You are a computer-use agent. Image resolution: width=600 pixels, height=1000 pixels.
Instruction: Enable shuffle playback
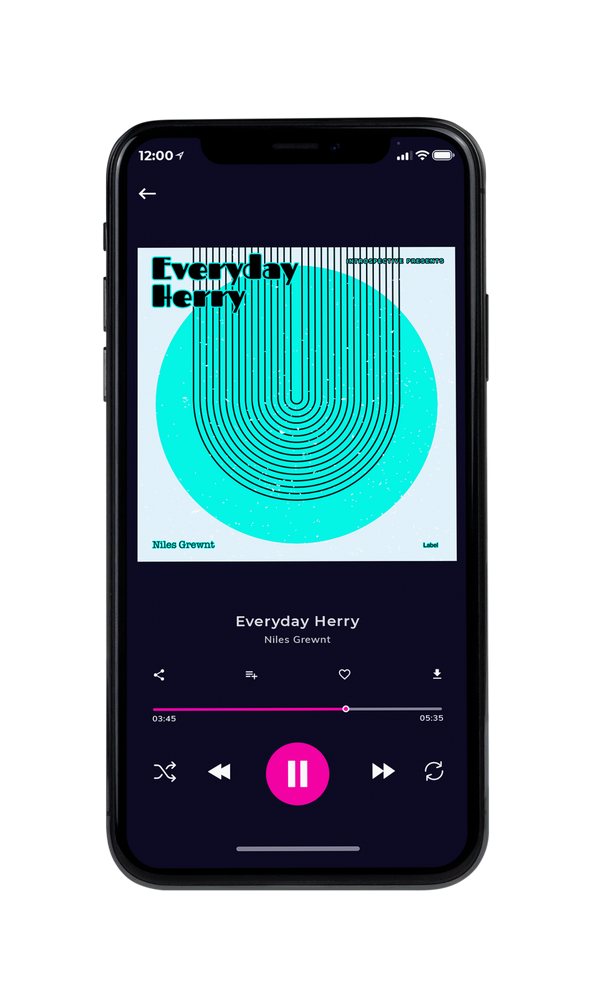165,772
